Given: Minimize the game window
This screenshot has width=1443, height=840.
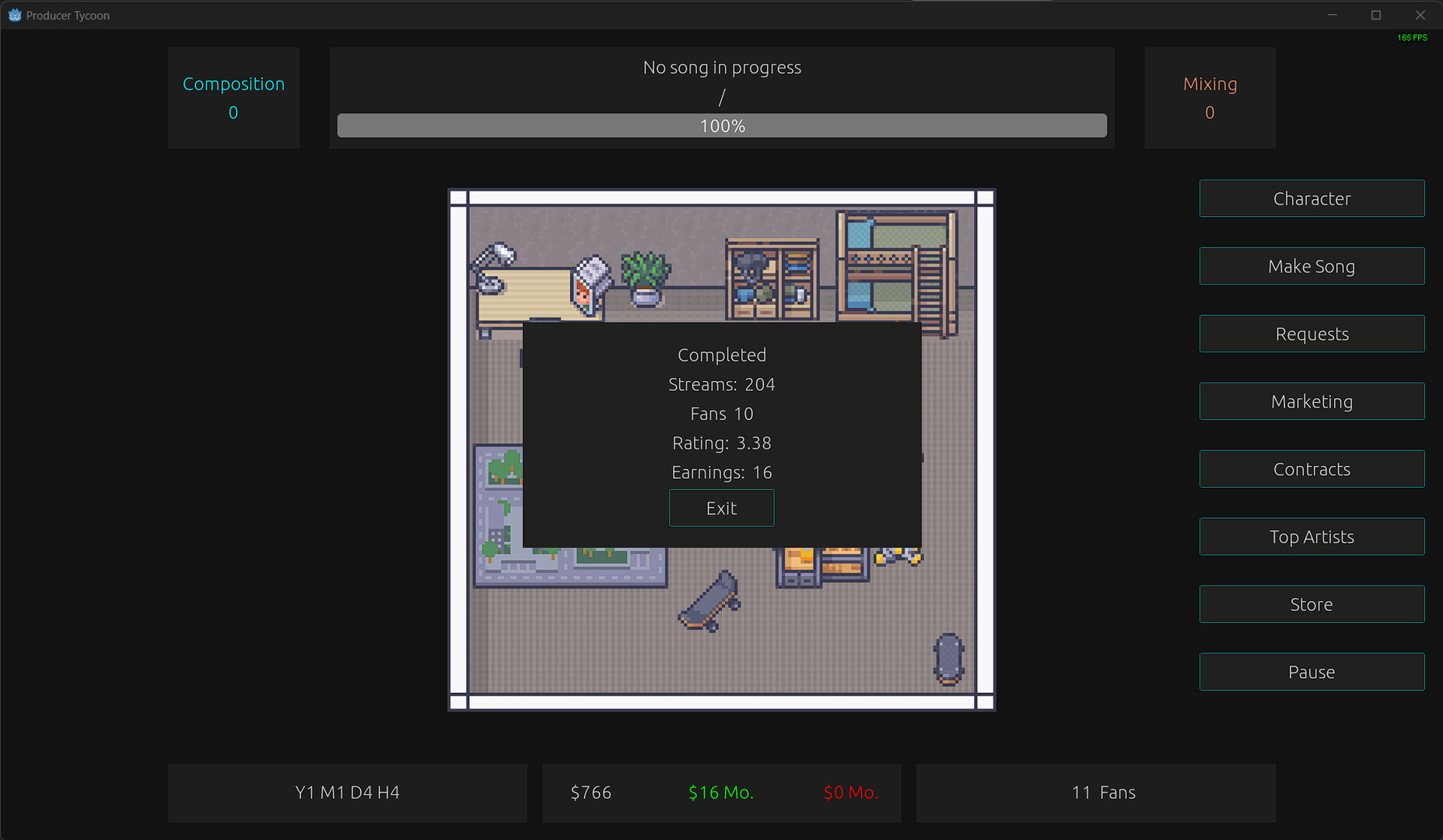Looking at the screenshot, I should click(1333, 15).
